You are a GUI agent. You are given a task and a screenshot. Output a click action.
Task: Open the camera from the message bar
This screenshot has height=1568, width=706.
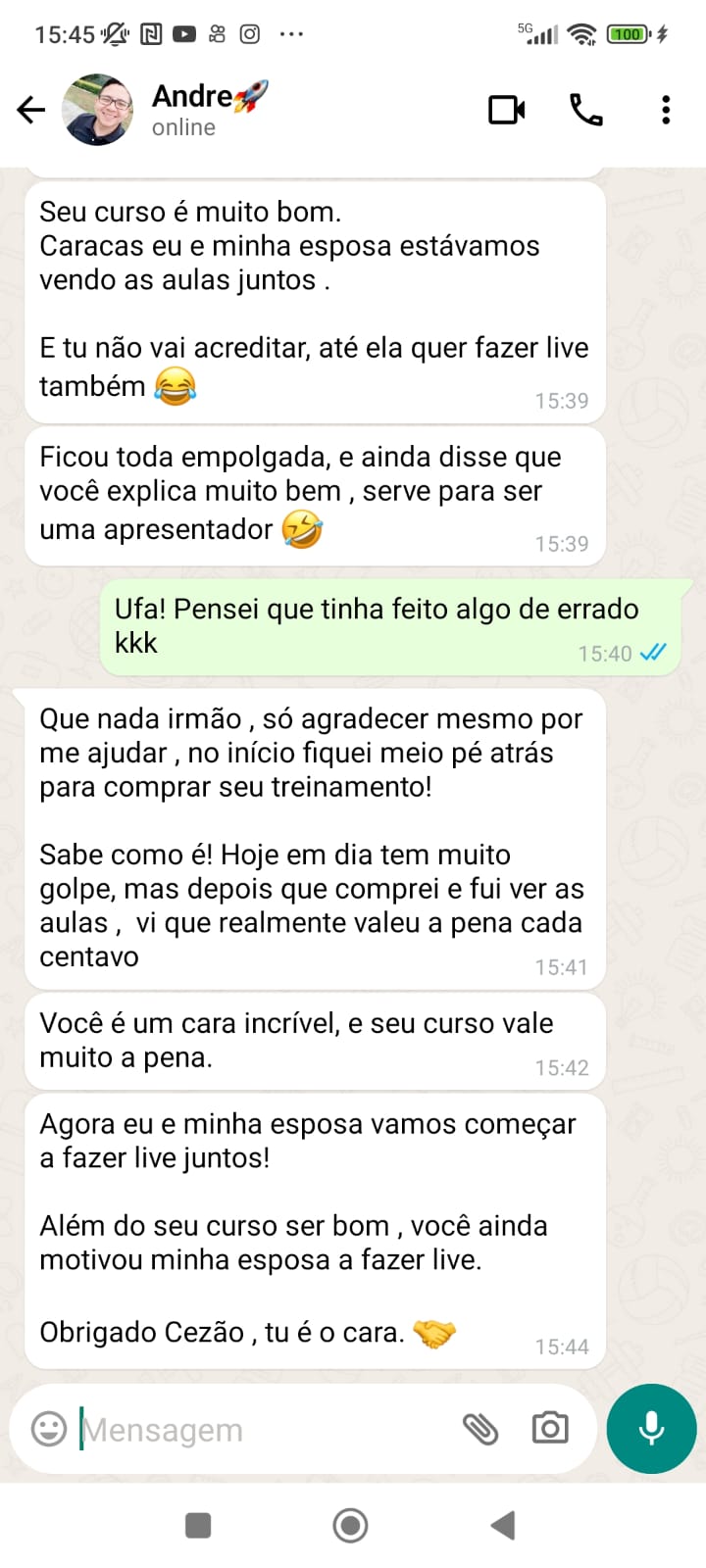pyautogui.click(x=550, y=1429)
